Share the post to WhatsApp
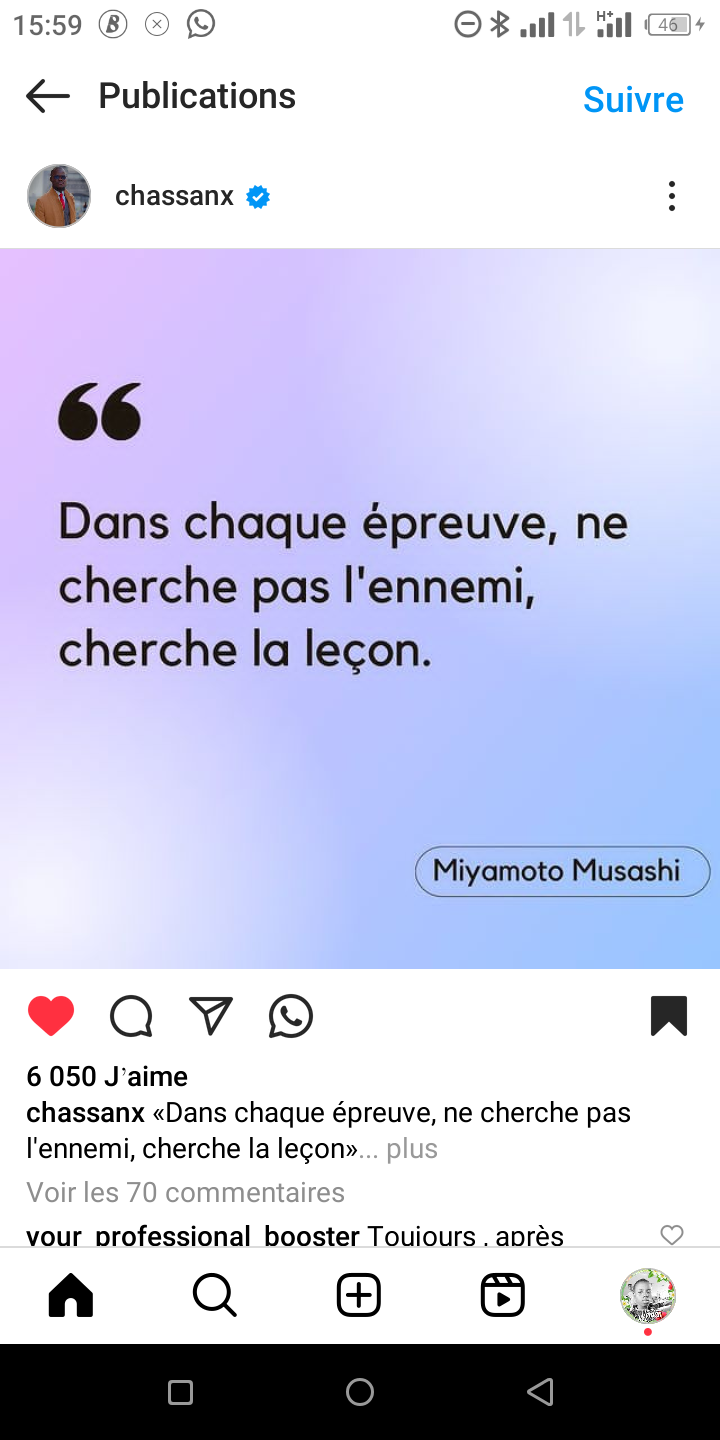Screen dimensions: 720x1440 coord(291,1016)
